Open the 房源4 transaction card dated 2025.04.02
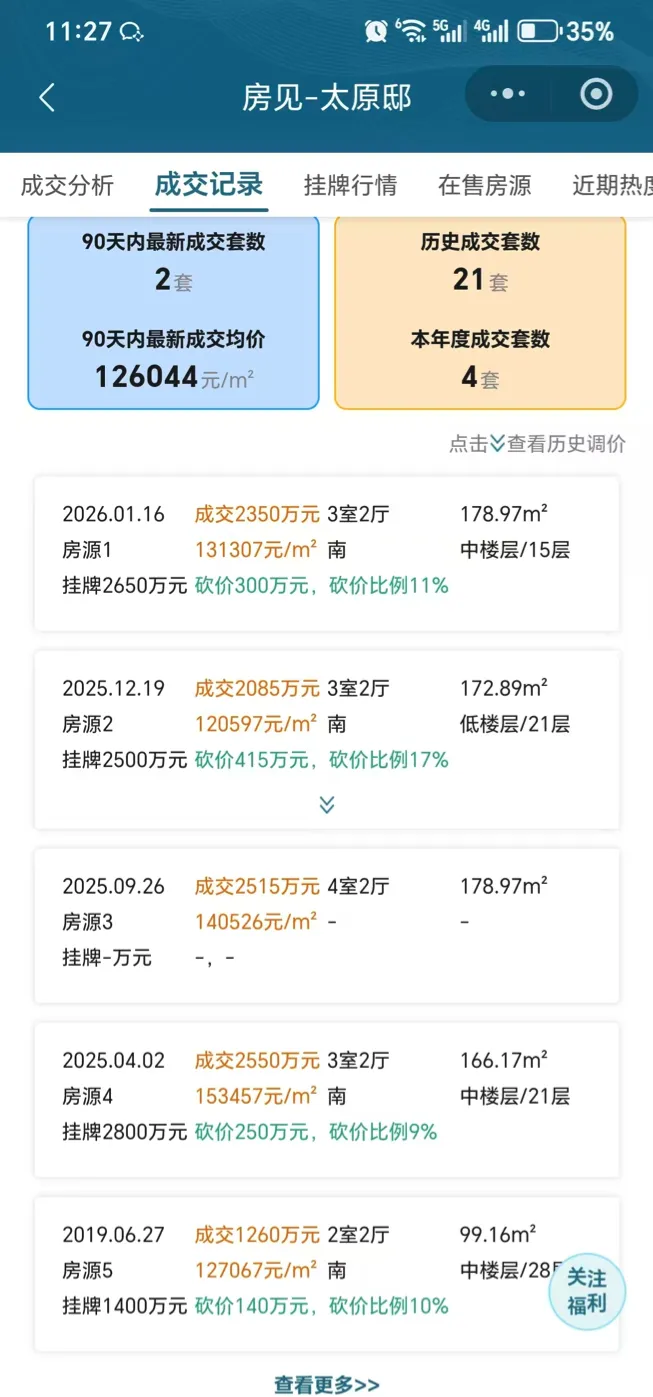 (326, 1099)
